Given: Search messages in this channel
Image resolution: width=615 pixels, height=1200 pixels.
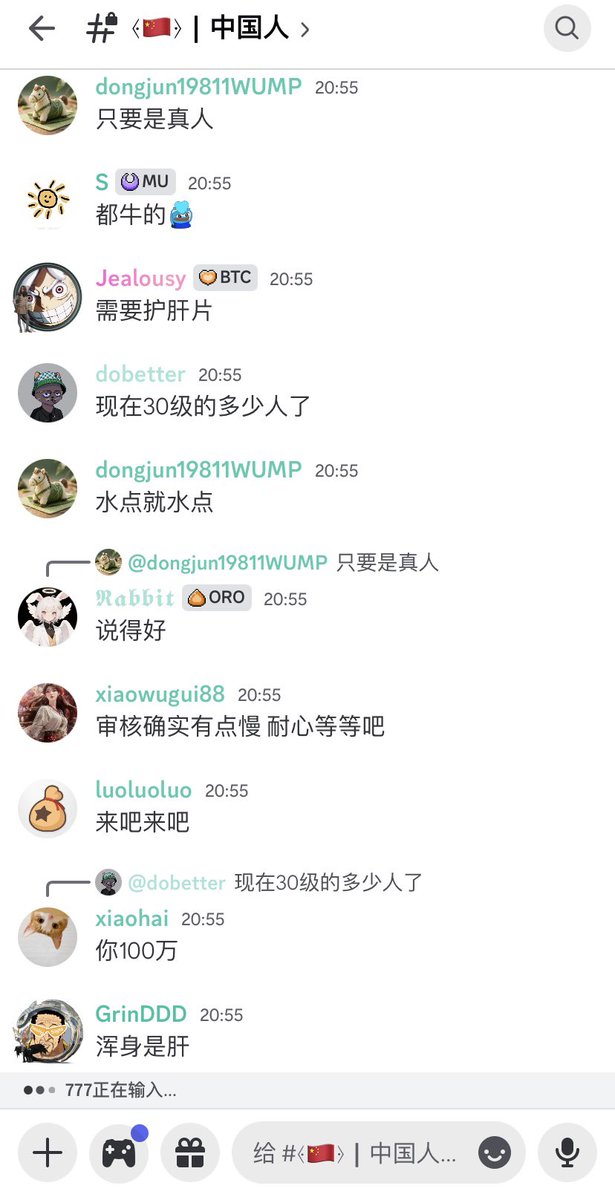Looking at the screenshot, I should point(567,29).
